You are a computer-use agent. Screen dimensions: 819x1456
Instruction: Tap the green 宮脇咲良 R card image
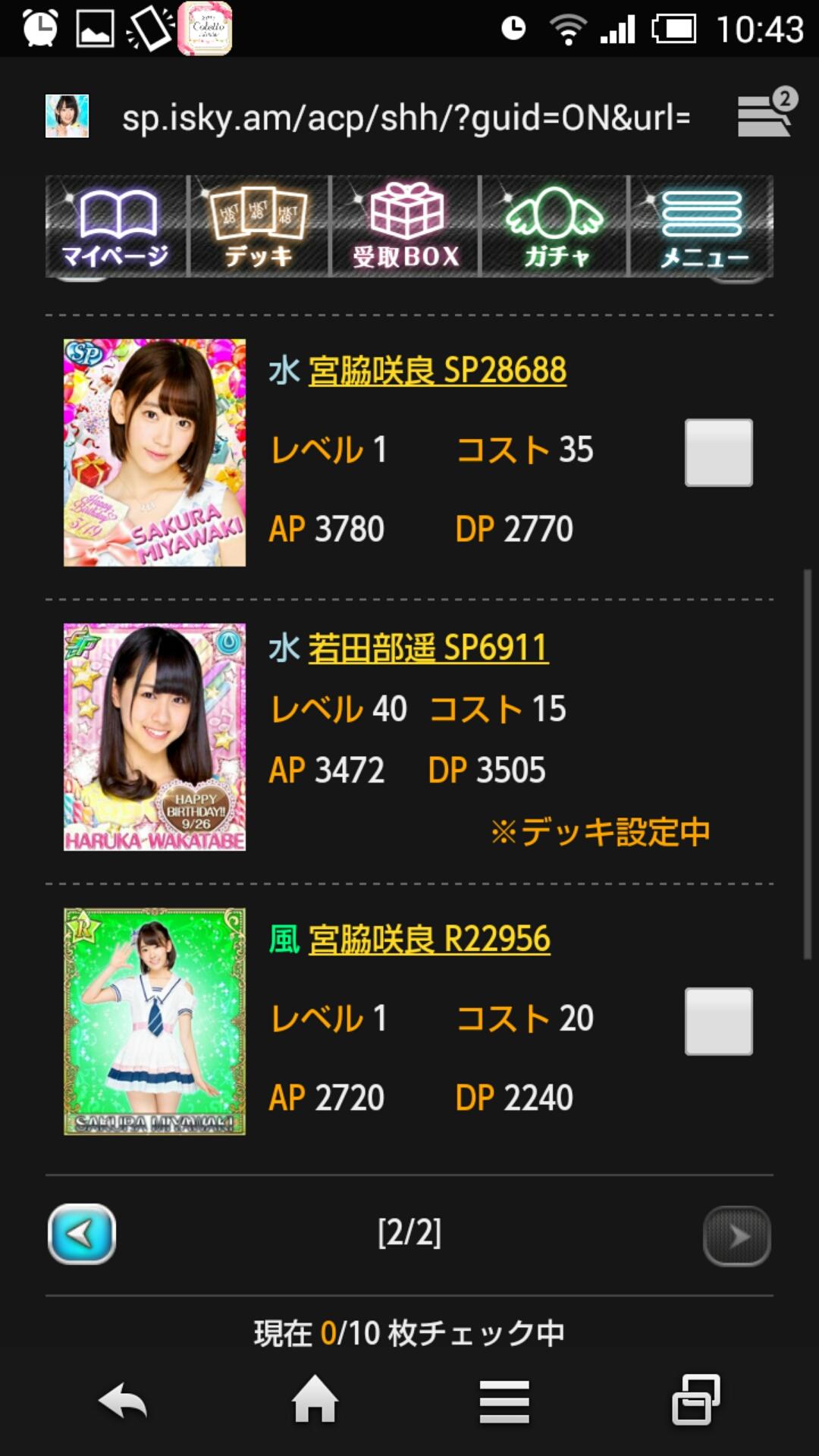click(155, 1021)
